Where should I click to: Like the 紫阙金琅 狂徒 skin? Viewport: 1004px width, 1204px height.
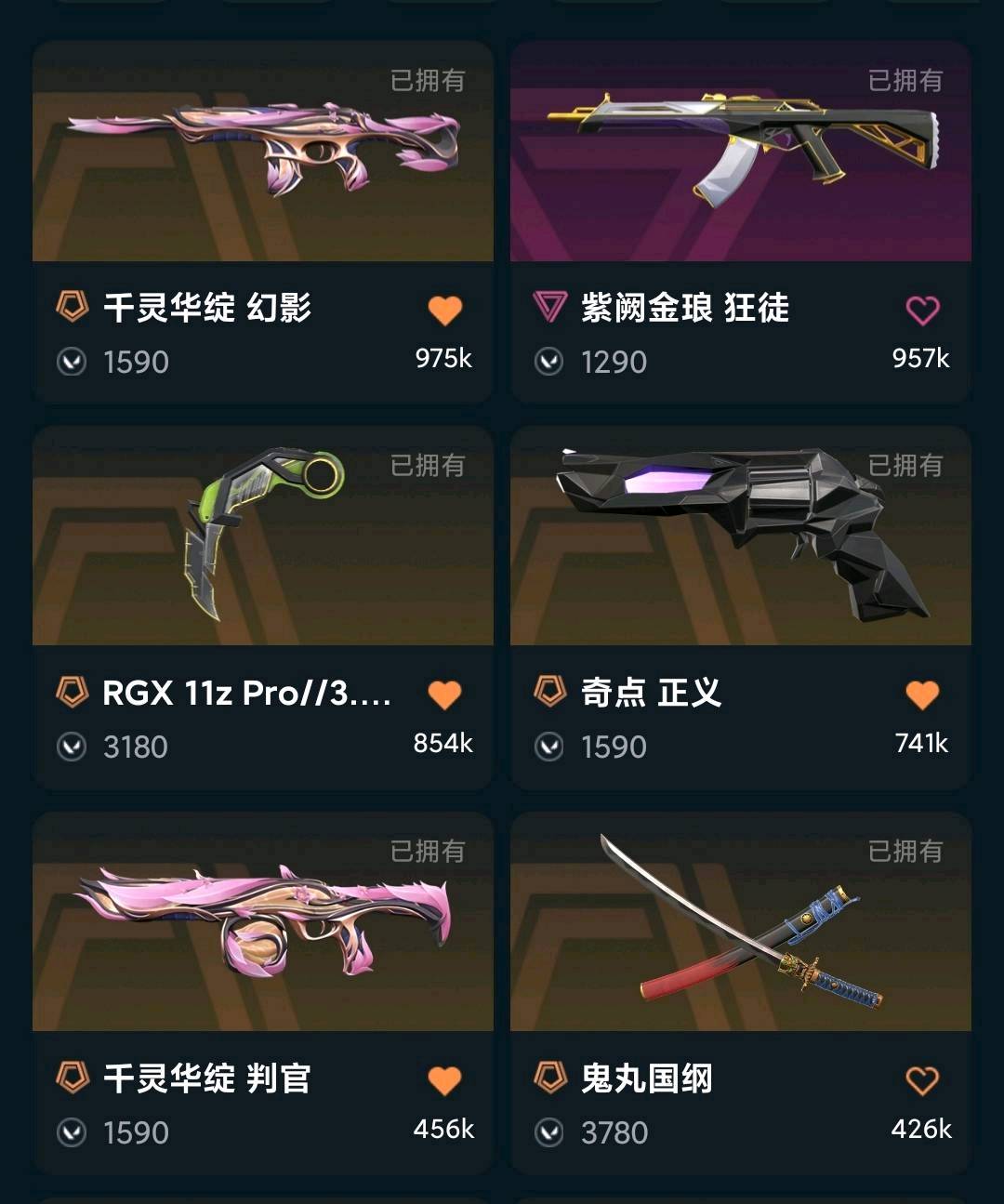point(922,310)
